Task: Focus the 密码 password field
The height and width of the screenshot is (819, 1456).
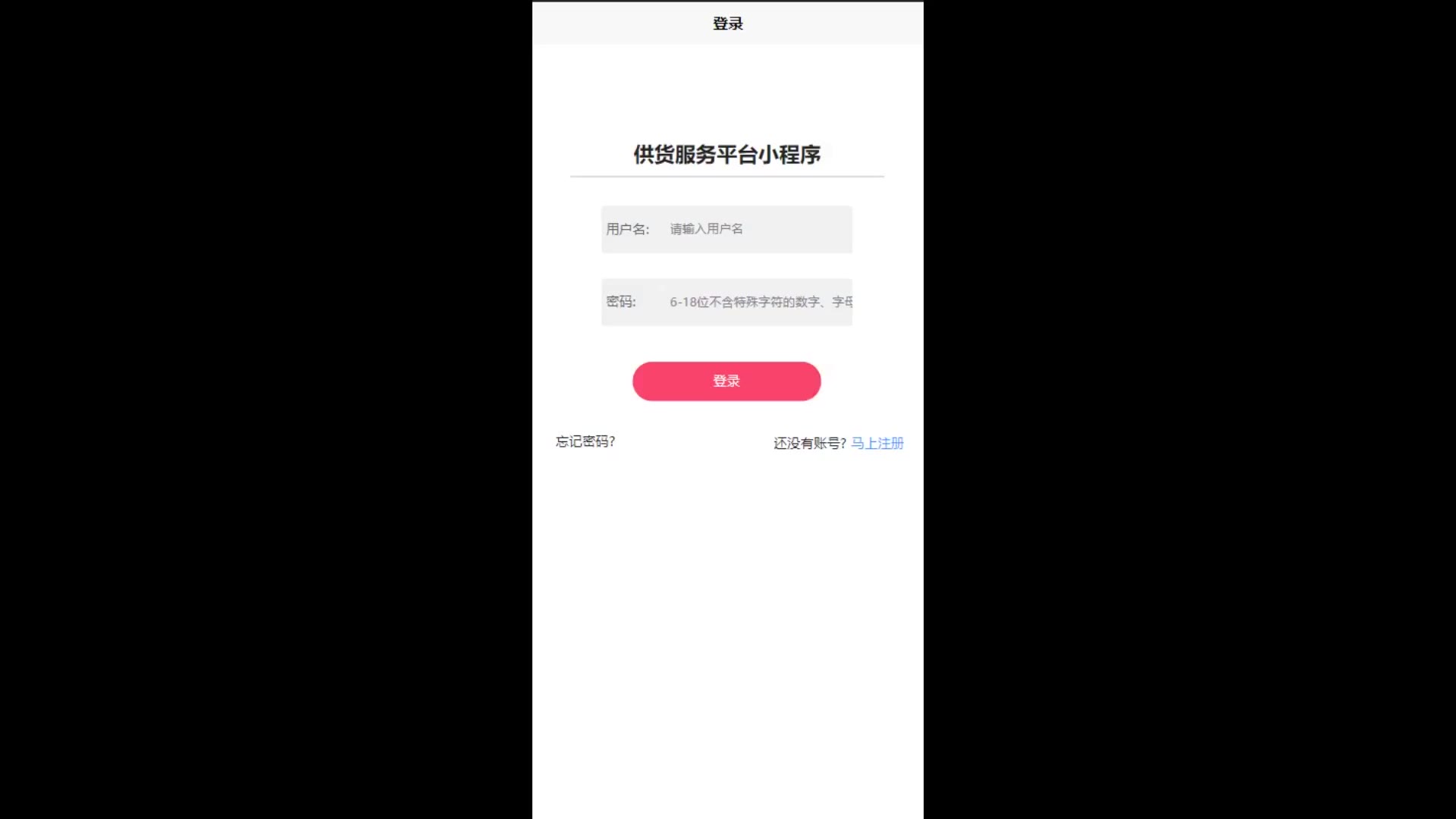Action: tap(755, 302)
